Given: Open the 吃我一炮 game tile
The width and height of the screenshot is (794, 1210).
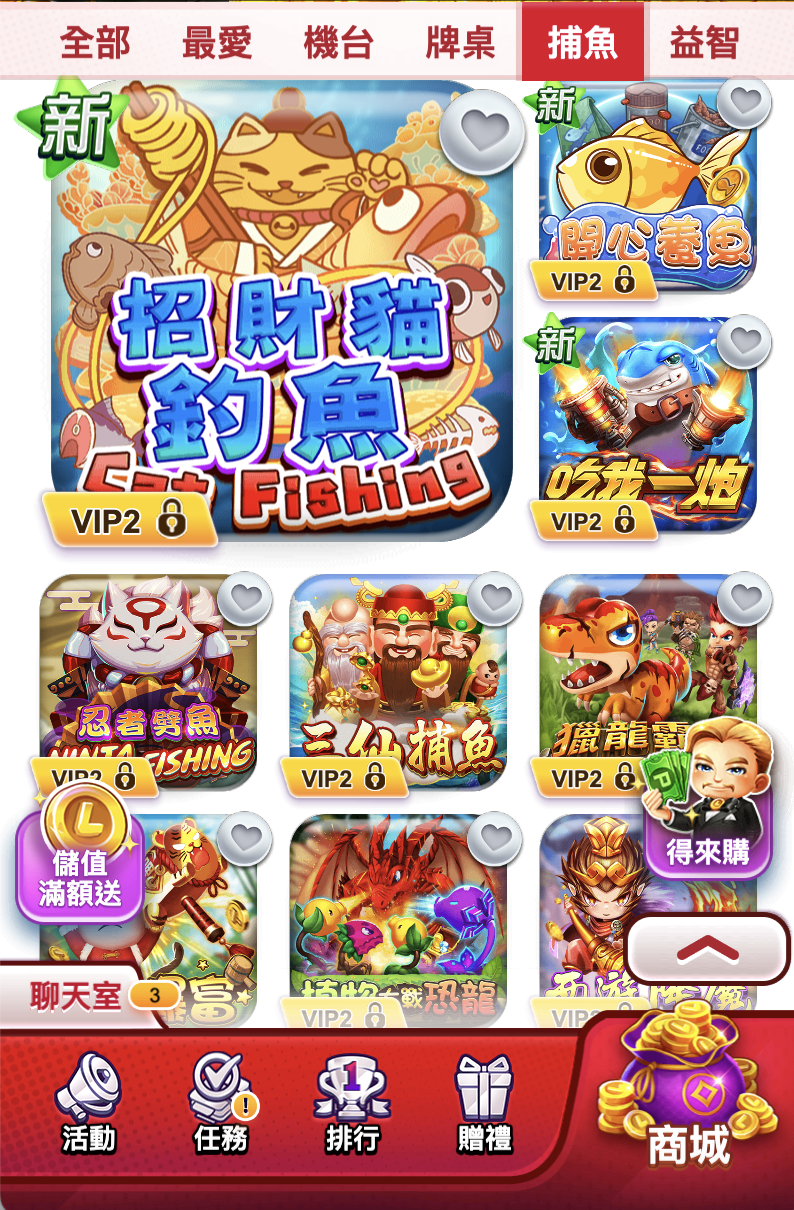Looking at the screenshot, I should pos(645,425).
